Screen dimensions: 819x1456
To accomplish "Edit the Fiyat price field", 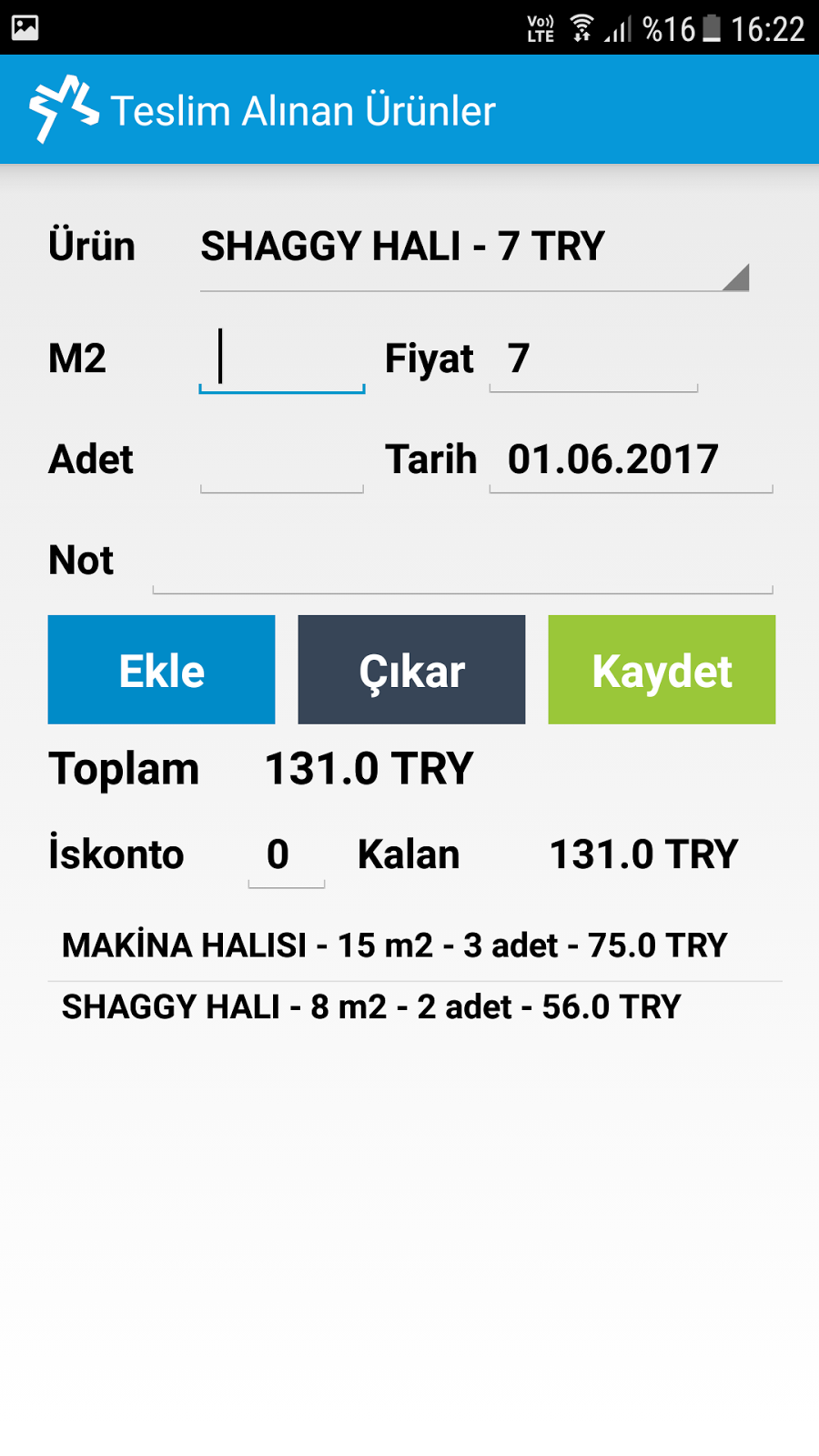I will pyautogui.click(x=592, y=359).
